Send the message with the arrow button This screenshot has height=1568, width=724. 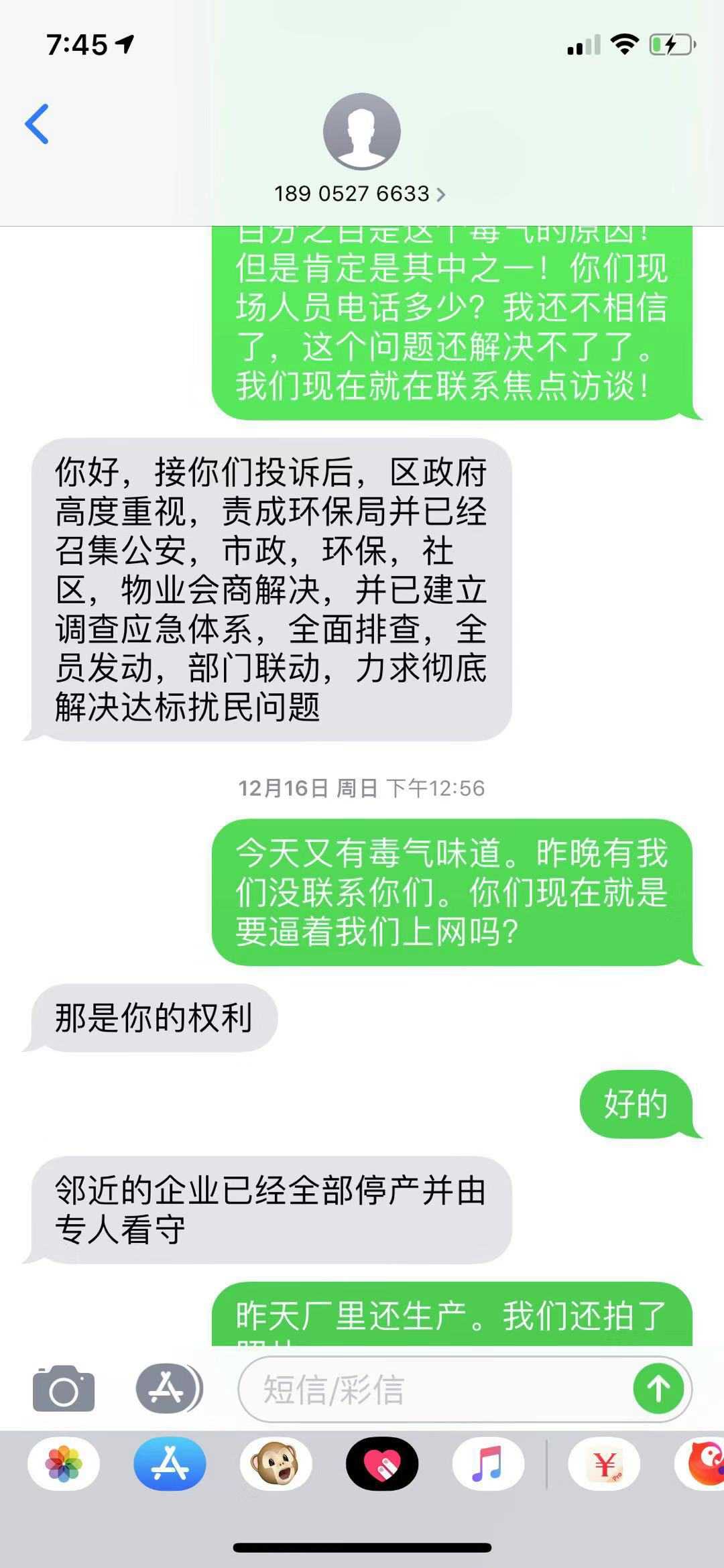(x=658, y=1388)
